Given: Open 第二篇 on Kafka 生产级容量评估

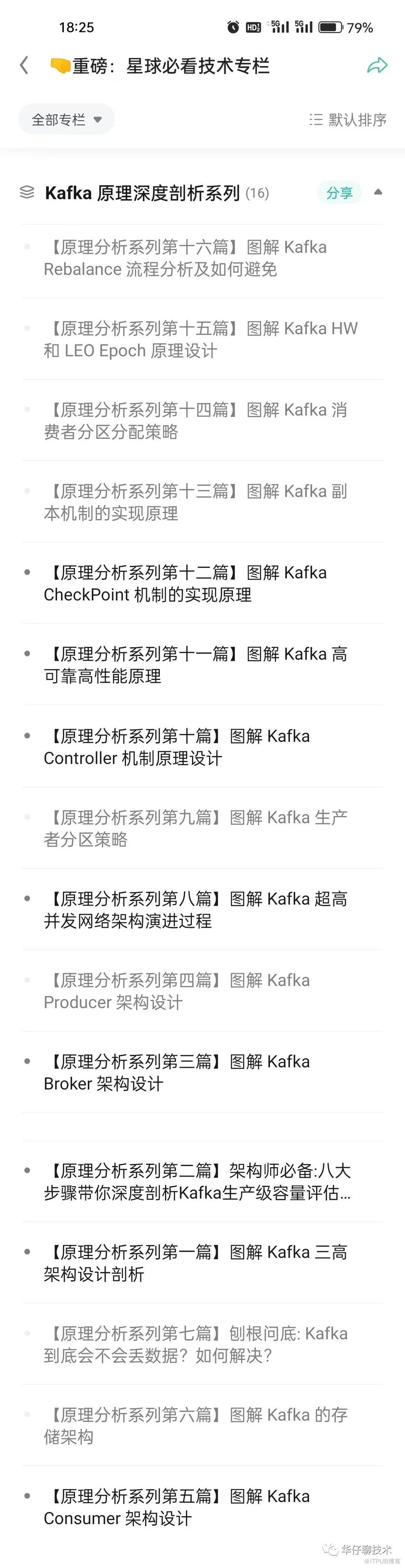Looking at the screenshot, I should click(x=197, y=1182).
